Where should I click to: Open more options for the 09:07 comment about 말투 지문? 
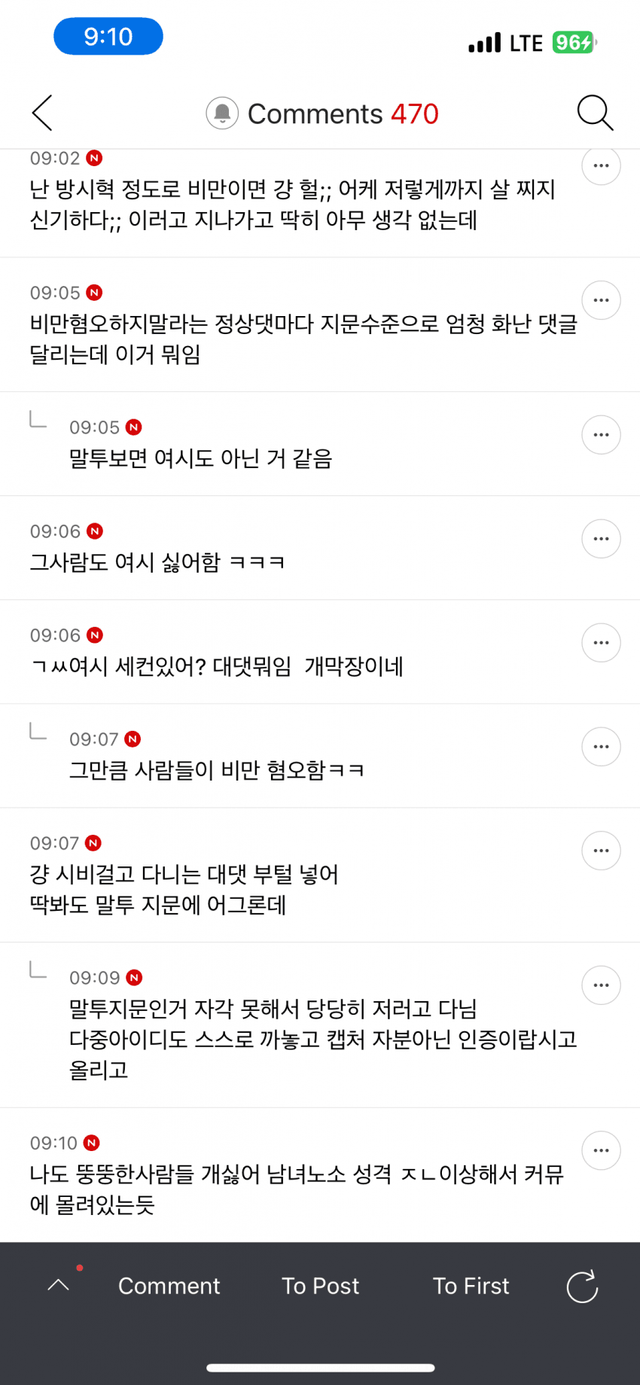pos(601,851)
